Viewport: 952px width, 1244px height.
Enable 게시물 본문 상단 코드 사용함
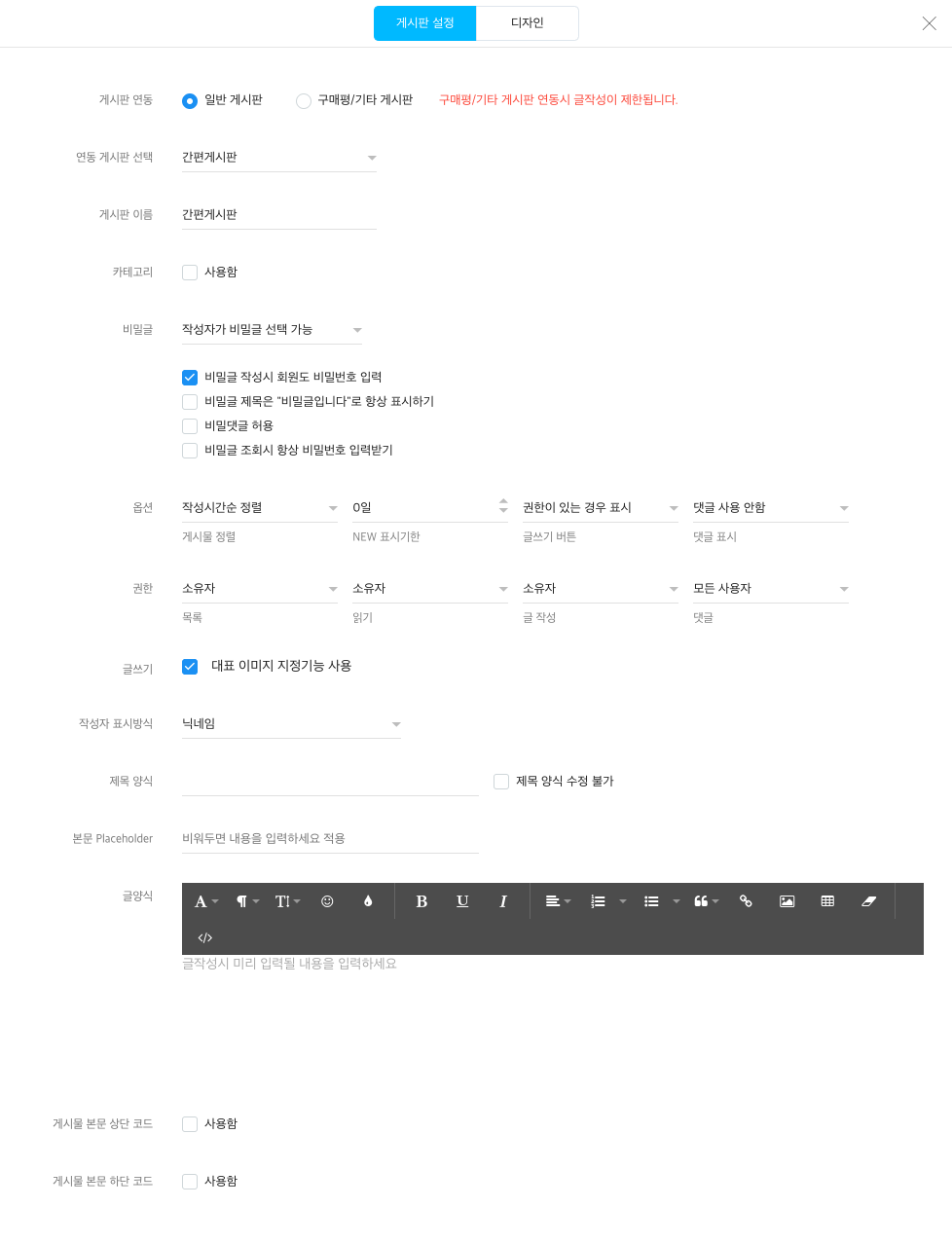point(190,1124)
